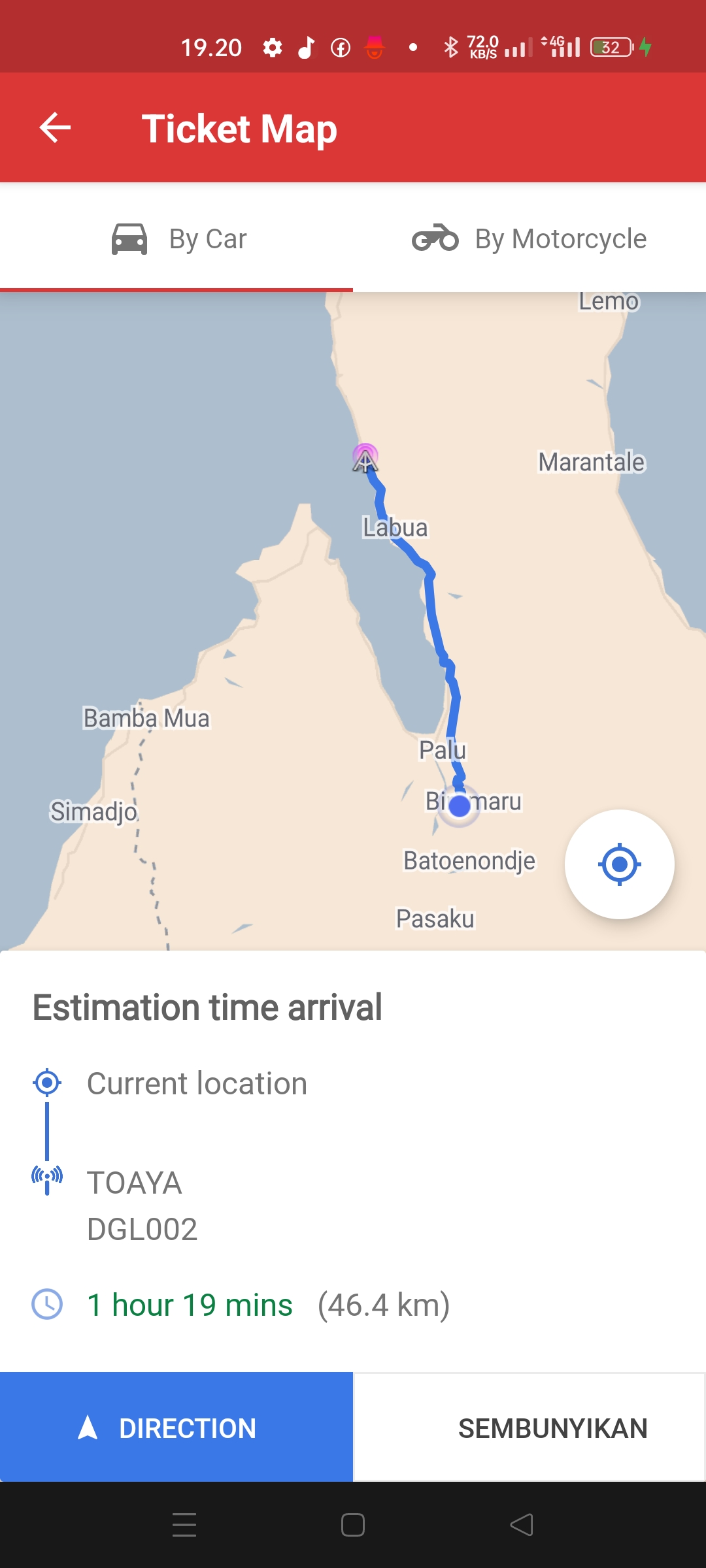Center map on my current location
The width and height of the screenshot is (706, 1568).
(619, 864)
